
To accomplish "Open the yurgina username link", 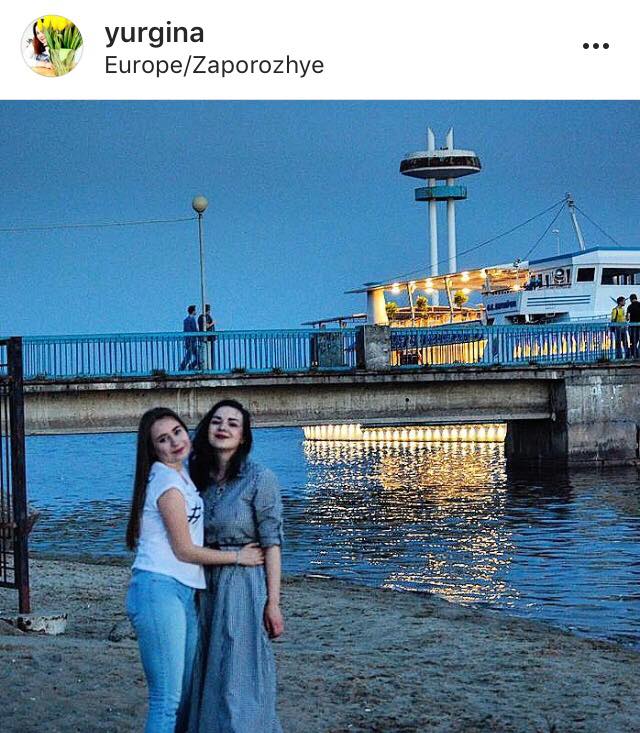I will point(154,33).
